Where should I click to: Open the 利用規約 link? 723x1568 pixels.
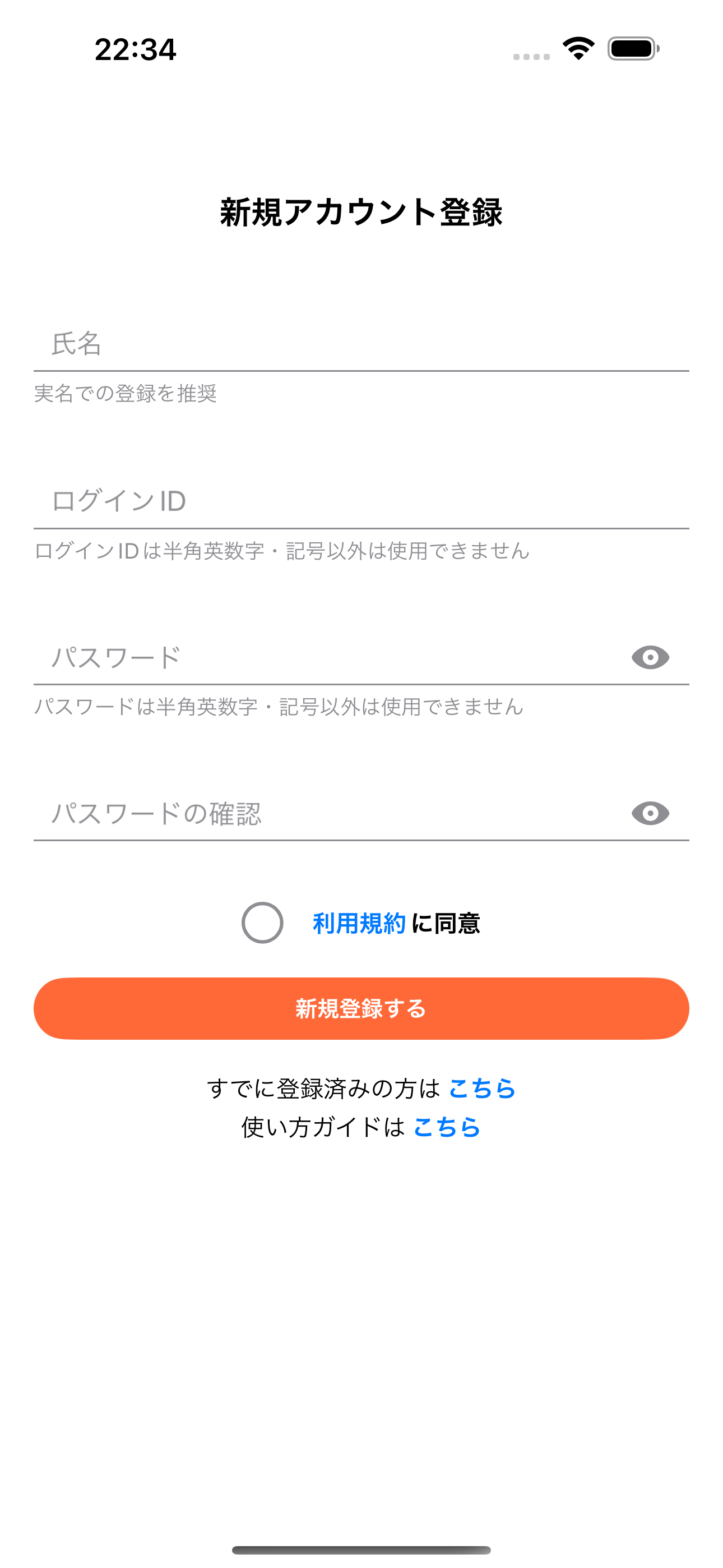(x=357, y=925)
